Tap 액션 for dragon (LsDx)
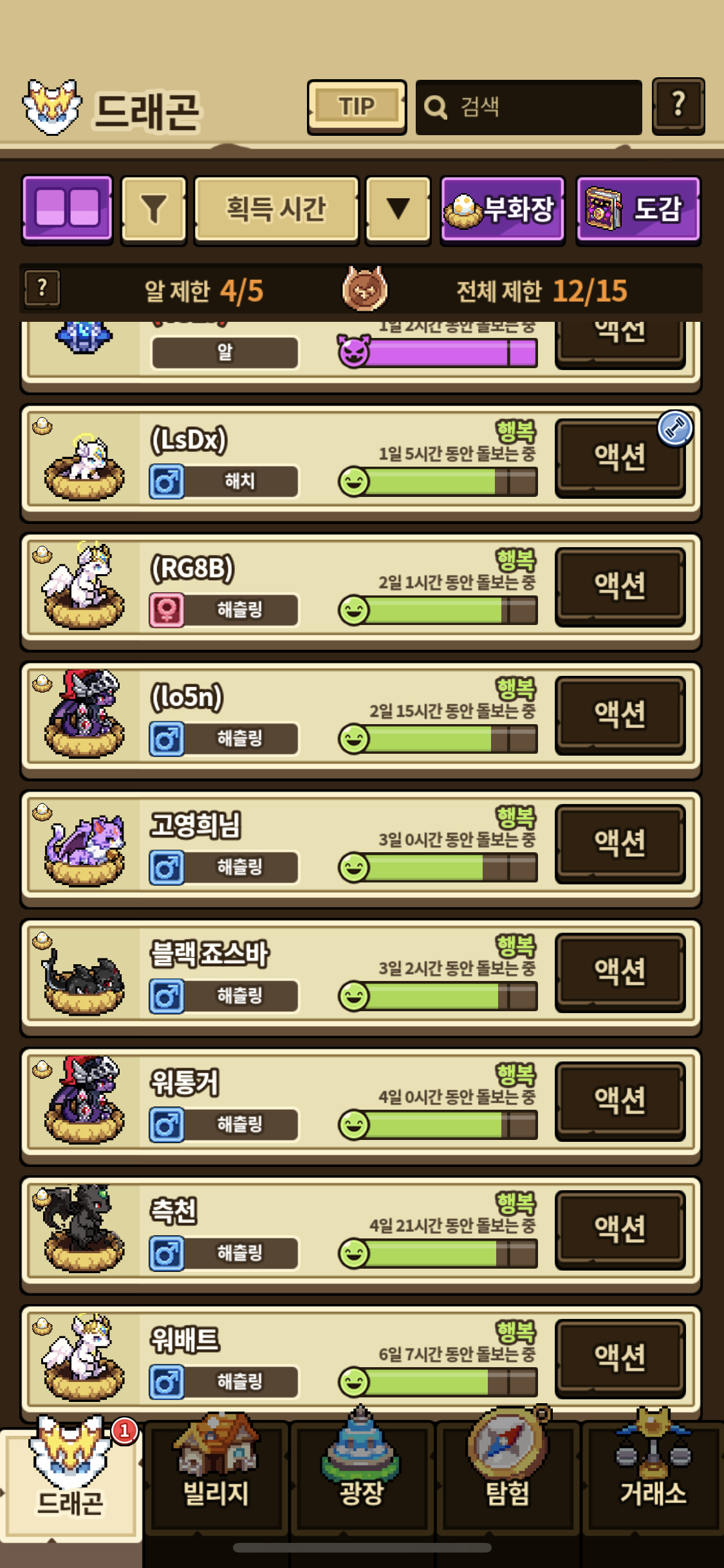Screen dimensions: 724x1568 point(620,457)
